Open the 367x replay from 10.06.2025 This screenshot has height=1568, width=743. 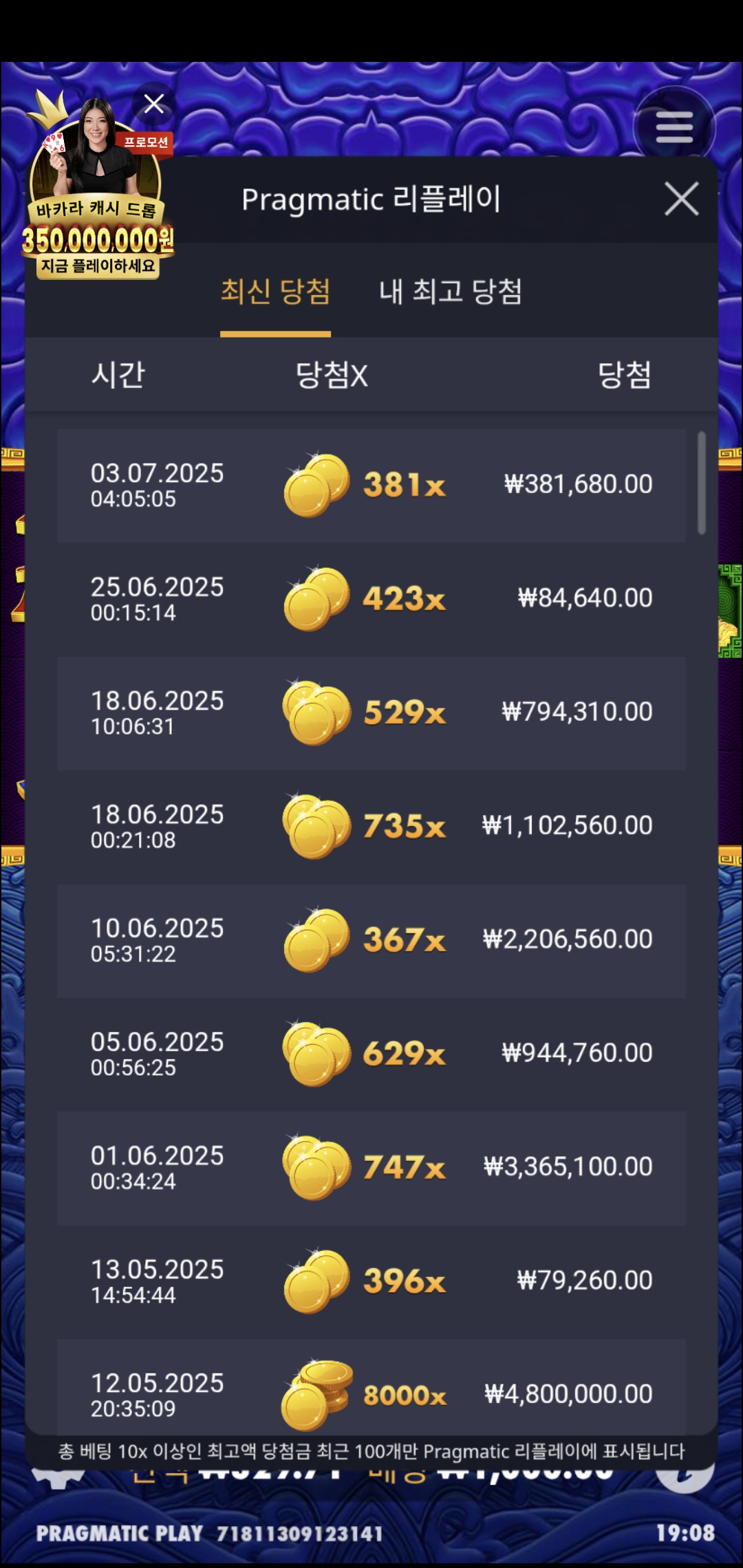371,940
